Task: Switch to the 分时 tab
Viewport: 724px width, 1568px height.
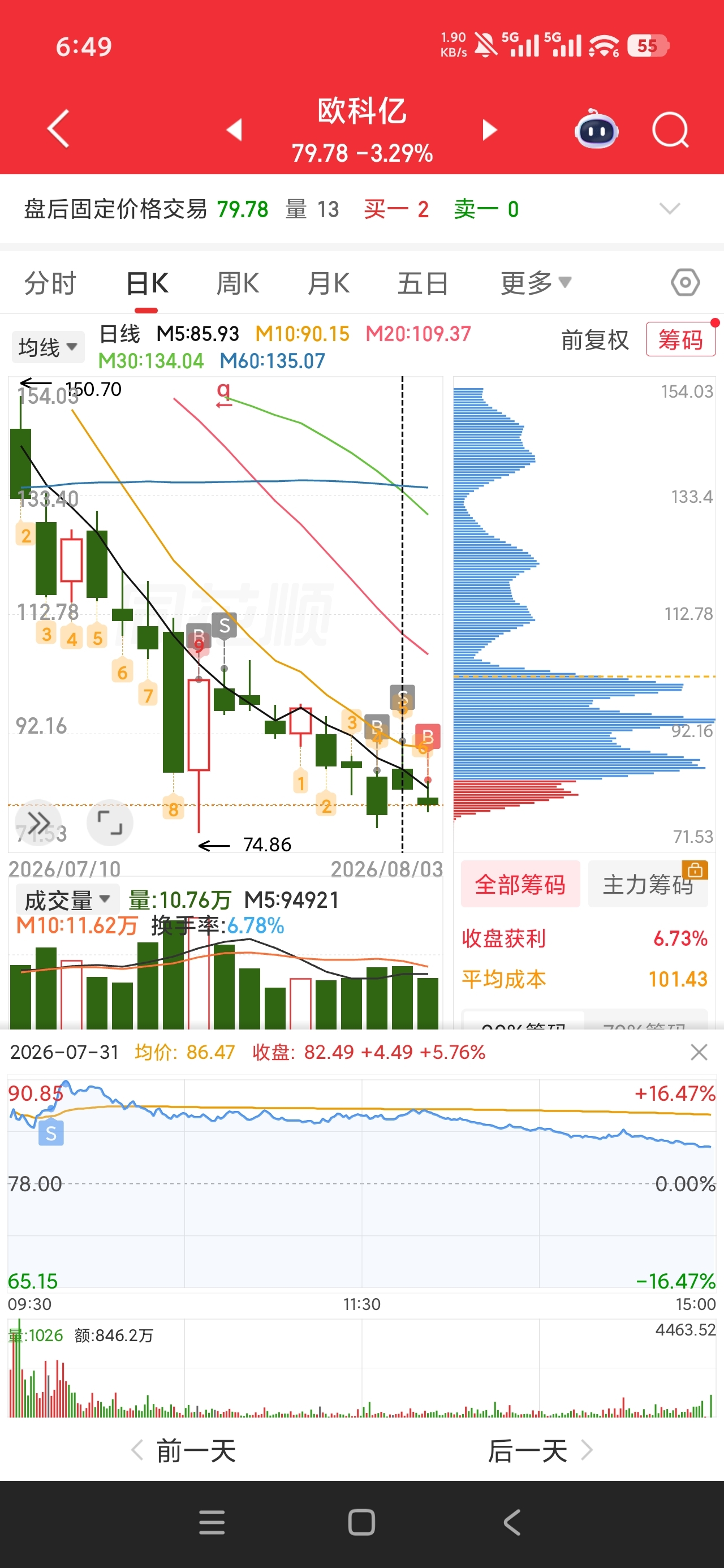Action: 50,283
